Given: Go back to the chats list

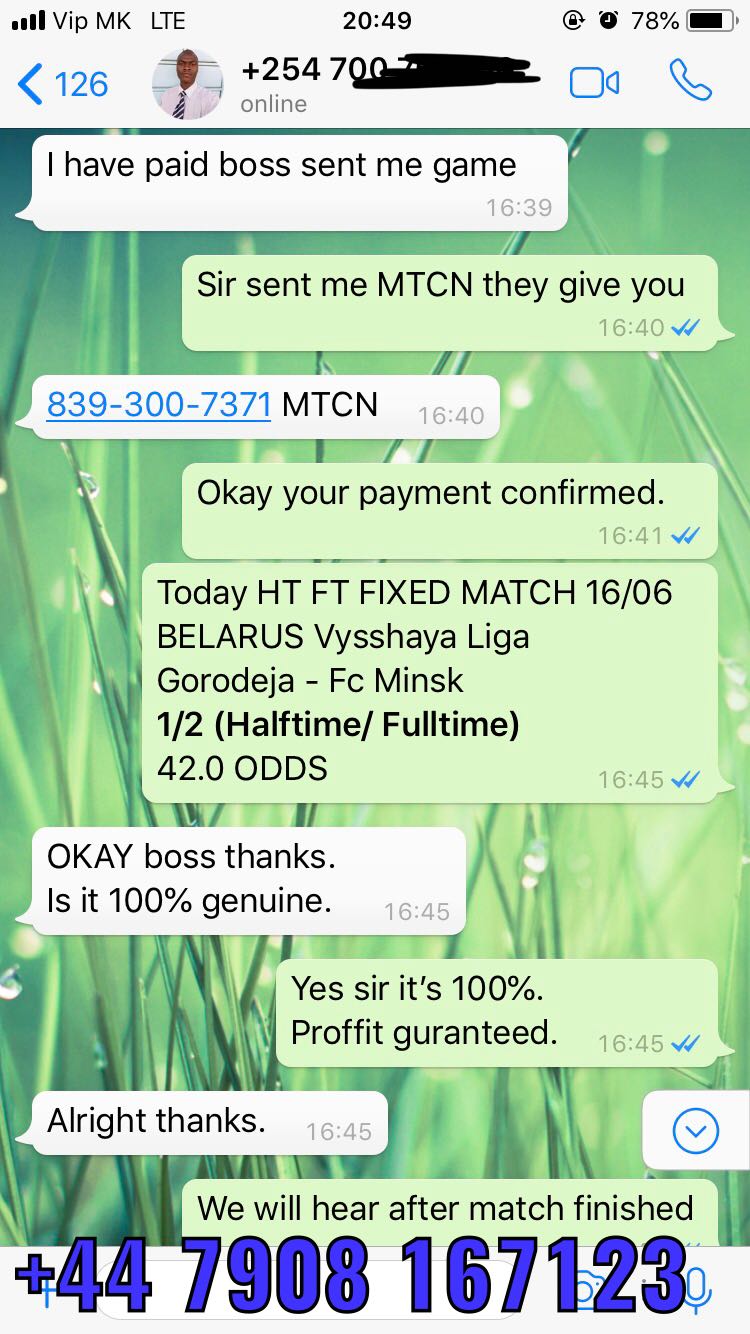Looking at the screenshot, I should pos(63,84).
